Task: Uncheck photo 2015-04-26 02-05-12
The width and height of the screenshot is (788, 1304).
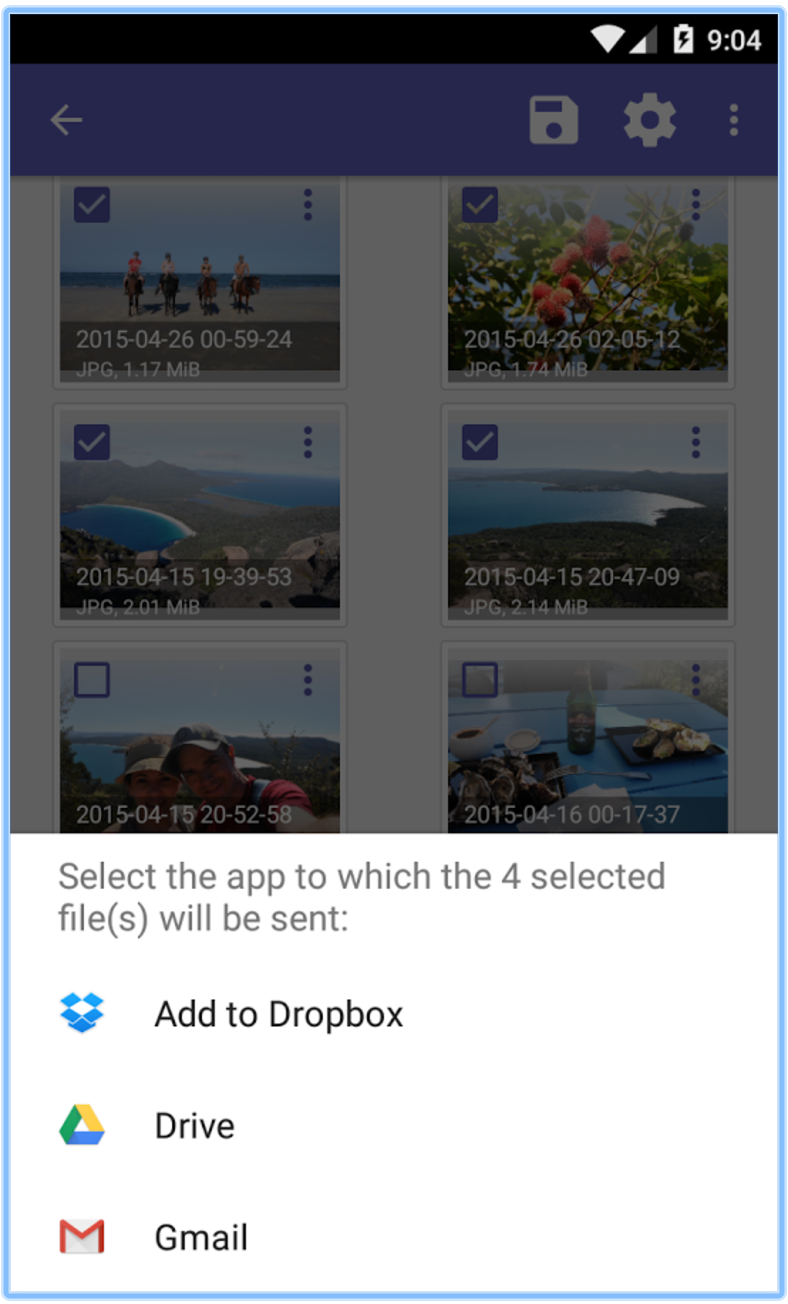Action: click(480, 204)
